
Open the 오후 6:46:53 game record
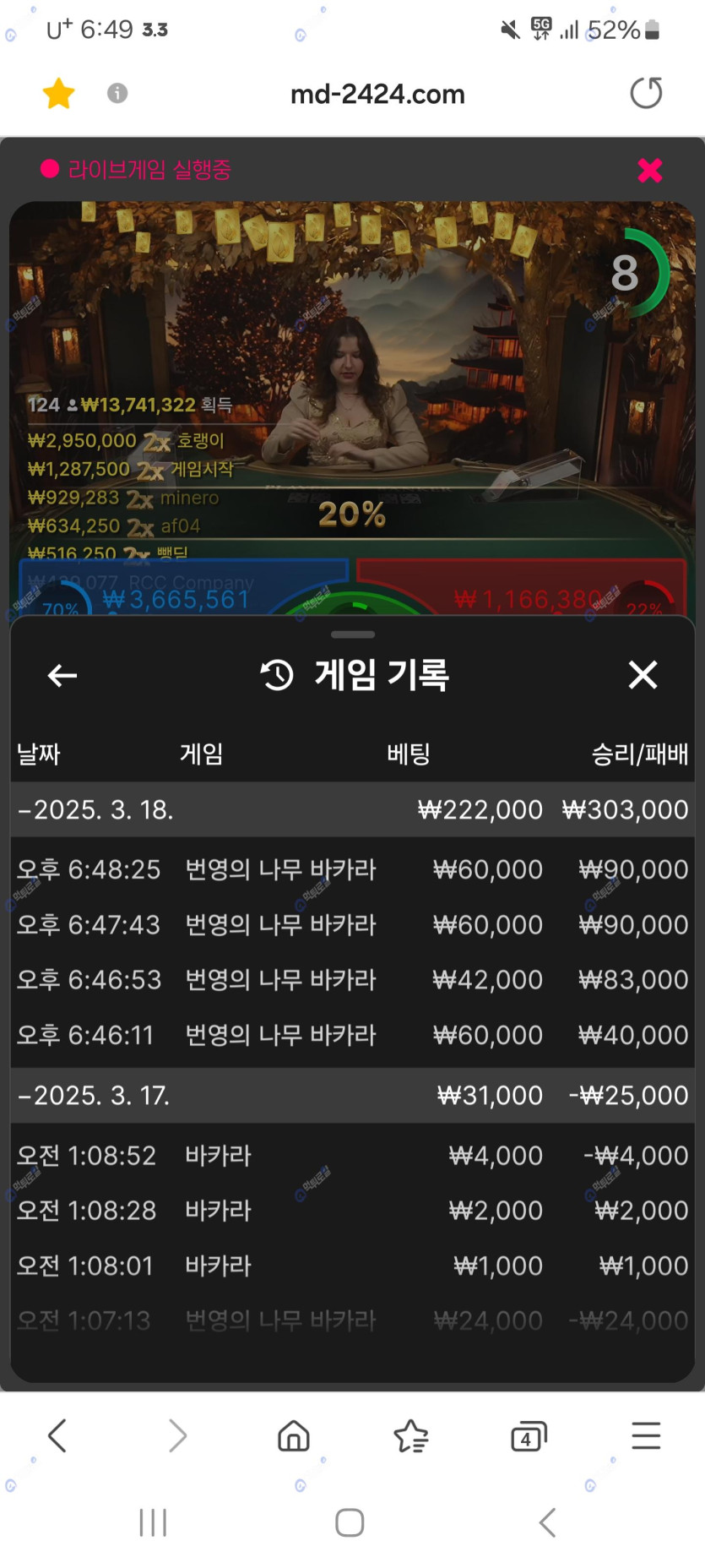point(352,979)
